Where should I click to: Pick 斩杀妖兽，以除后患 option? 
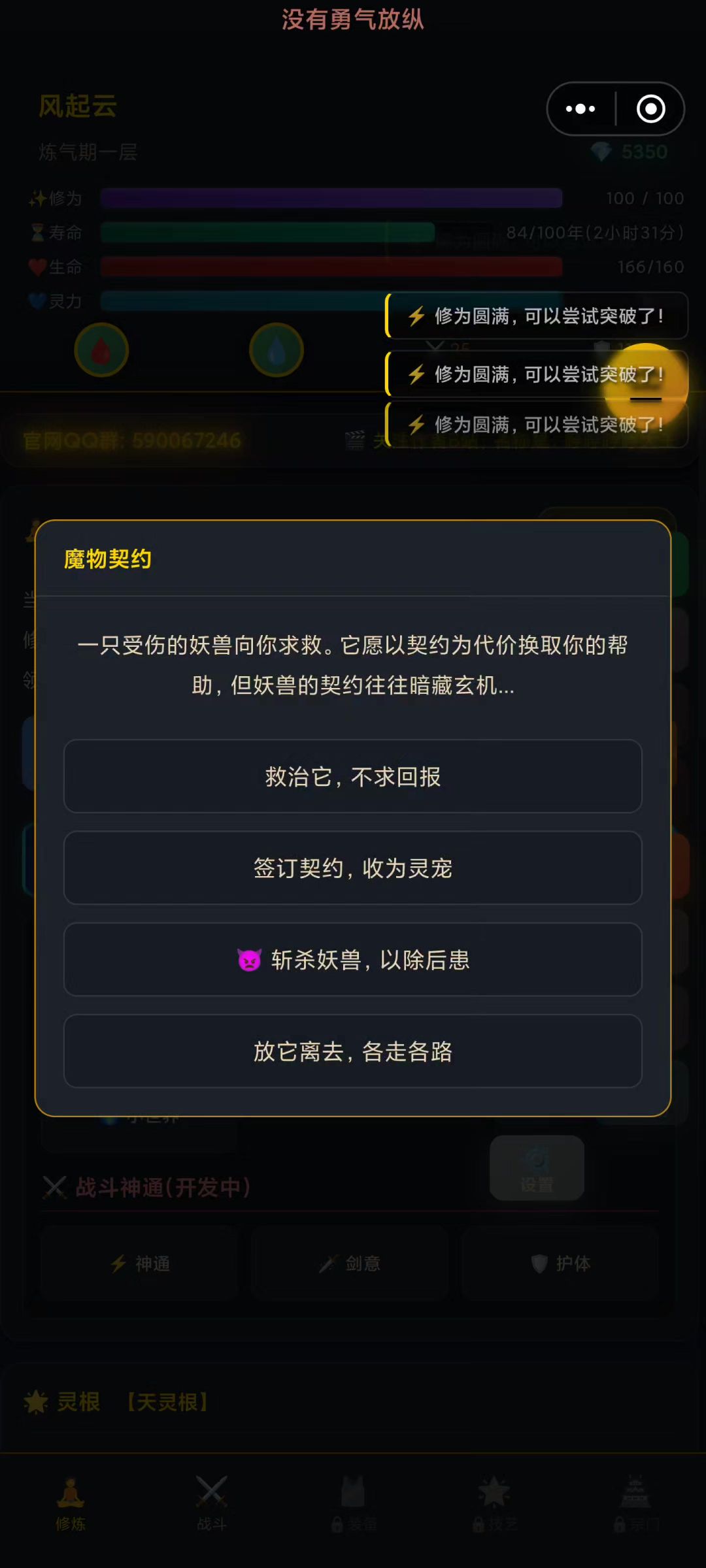coord(353,959)
